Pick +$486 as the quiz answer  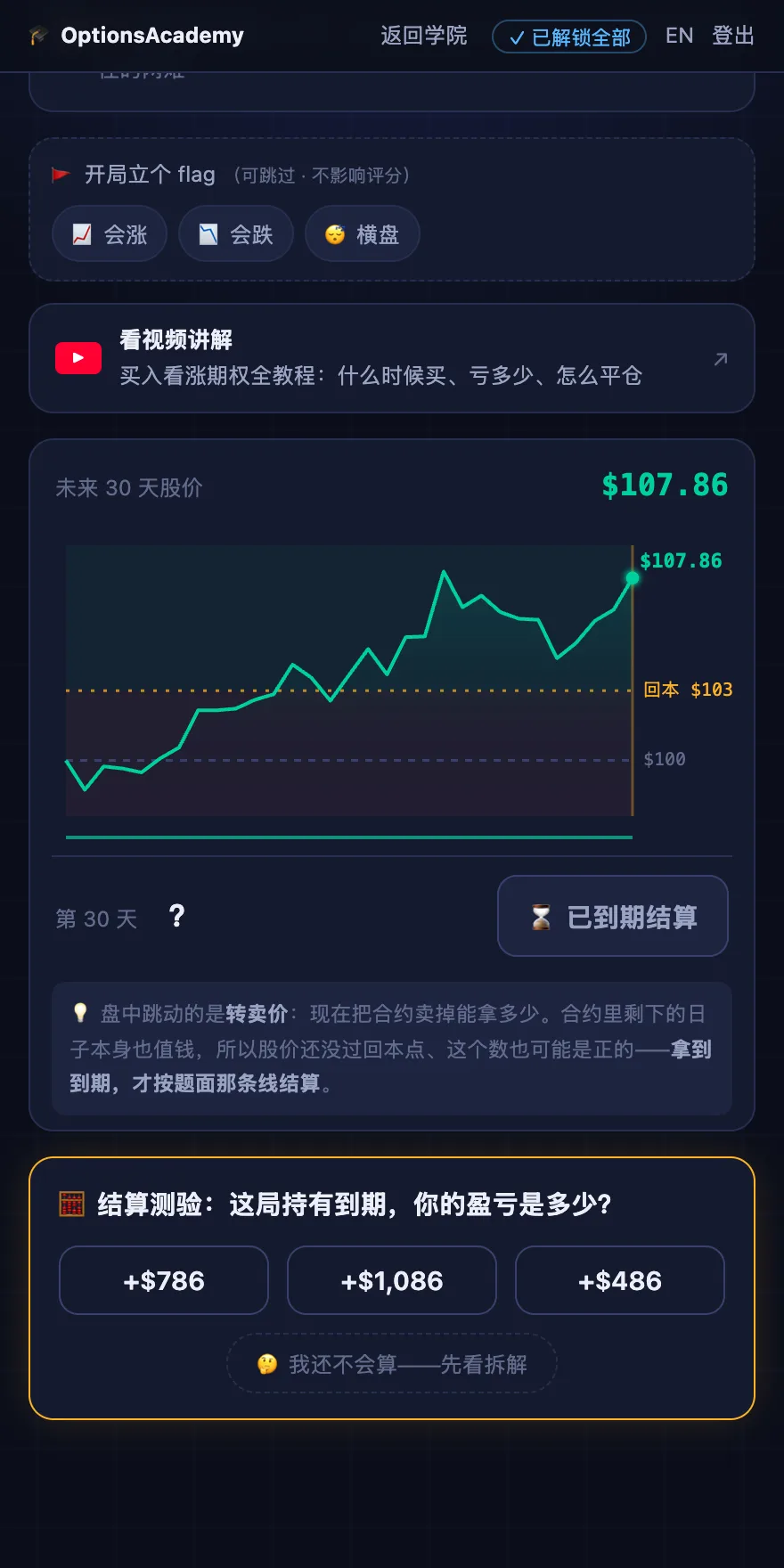[620, 1280]
